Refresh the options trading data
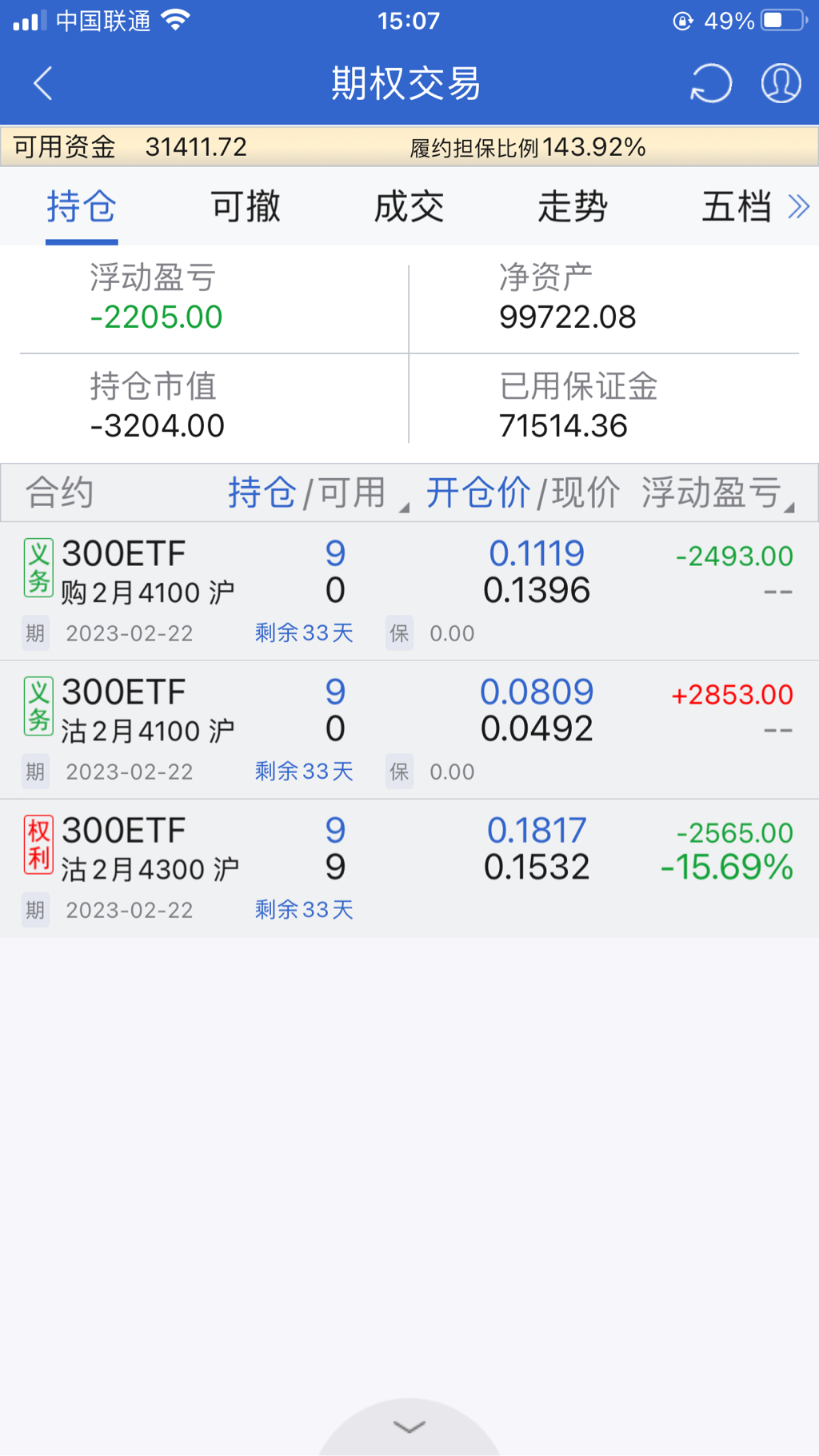The width and height of the screenshot is (819, 1456). pos(710,83)
